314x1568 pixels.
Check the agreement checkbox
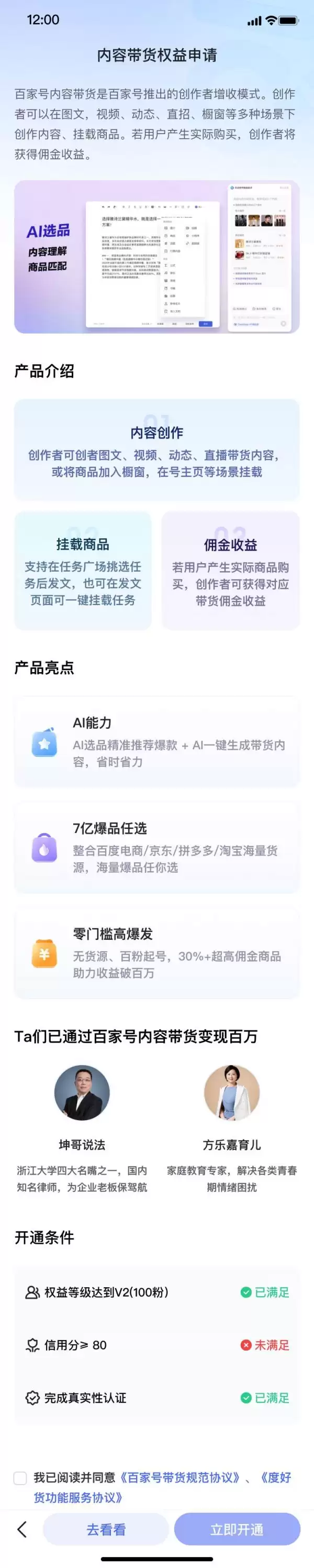coord(20,1477)
